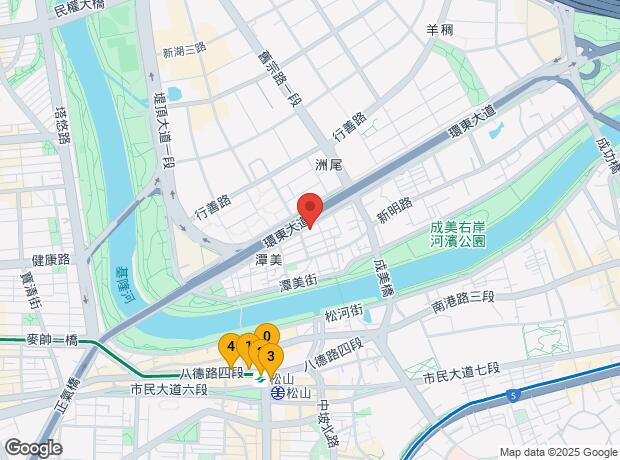Tap the red location pin on the map

point(310,208)
